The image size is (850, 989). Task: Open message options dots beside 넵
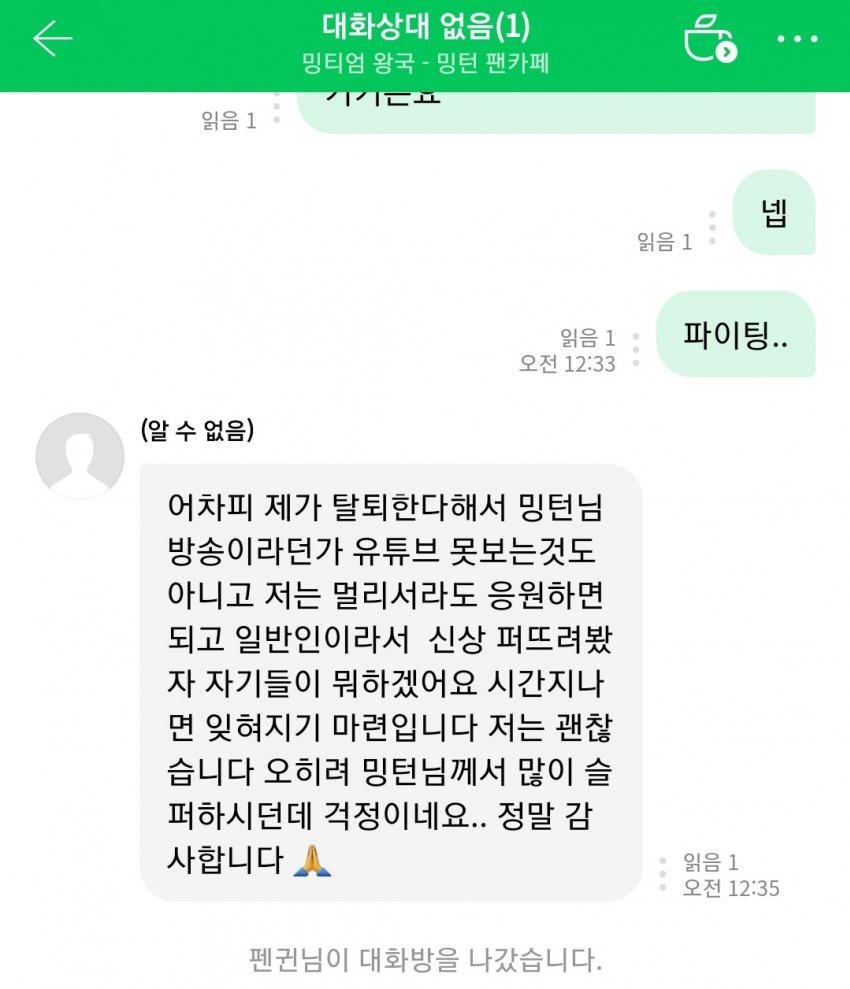coord(712,228)
